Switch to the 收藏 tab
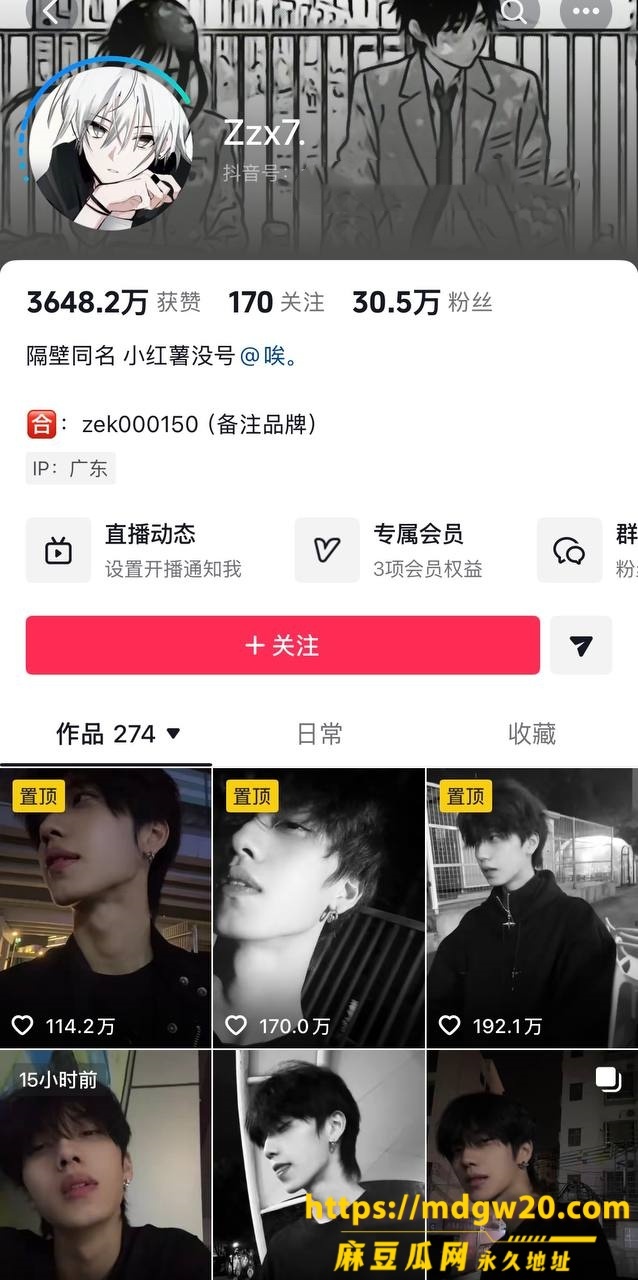The width and height of the screenshot is (638, 1280). (x=531, y=734)
